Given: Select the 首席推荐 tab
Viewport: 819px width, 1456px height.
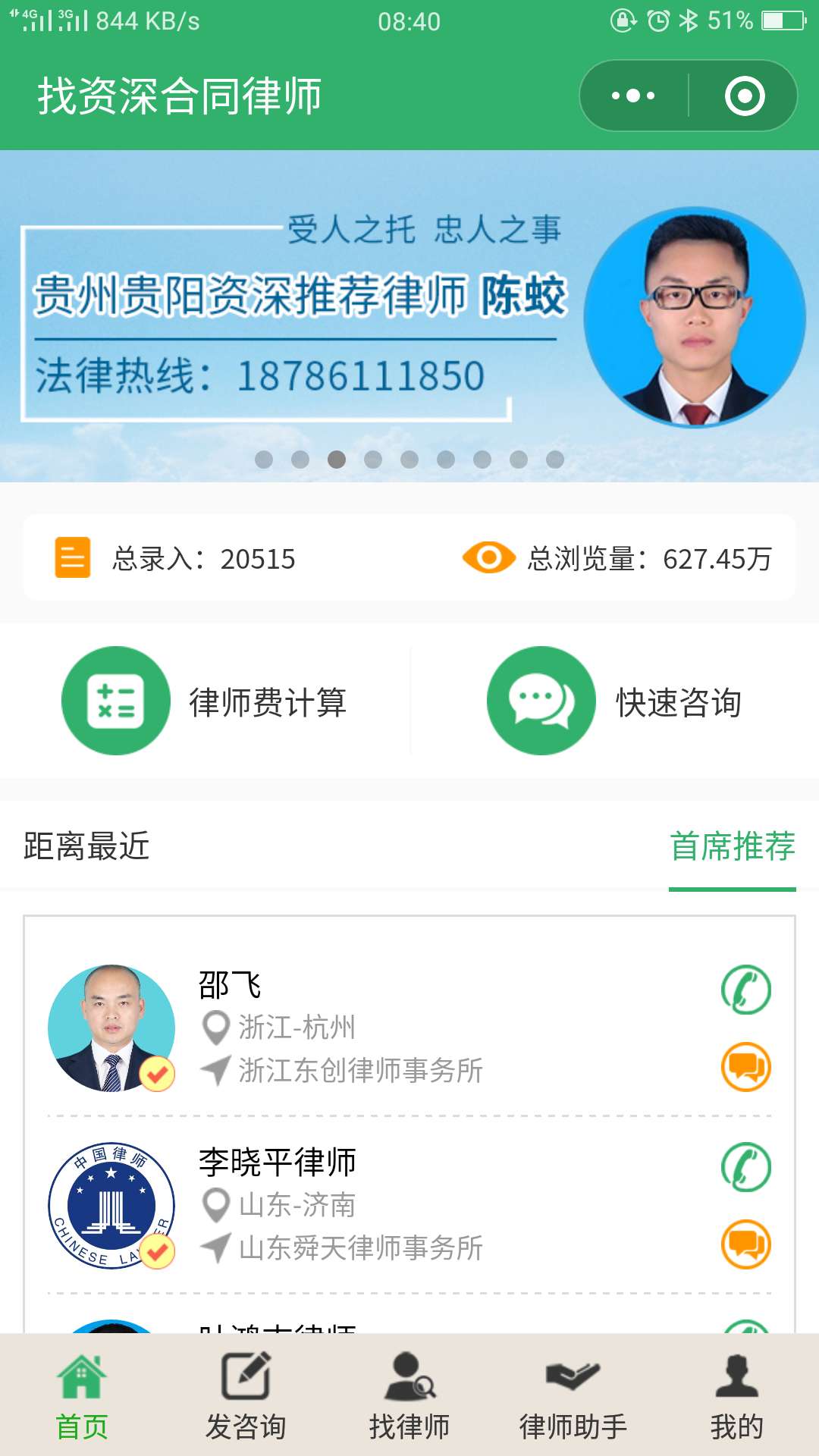Looking at the screenshot, I should (x=733, y=846).
